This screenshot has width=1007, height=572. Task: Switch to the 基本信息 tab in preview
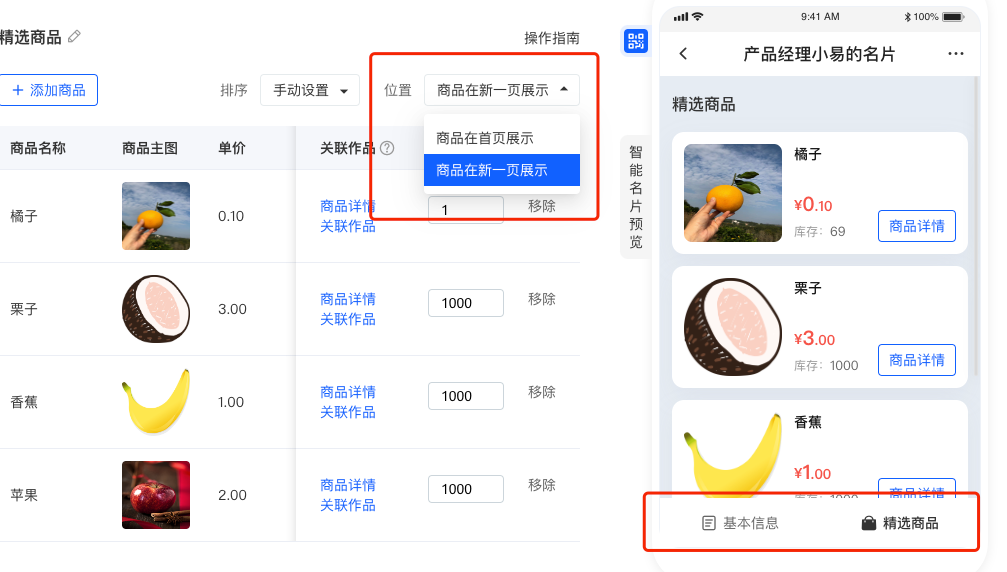pyautogui.click(x=740, y=523)
